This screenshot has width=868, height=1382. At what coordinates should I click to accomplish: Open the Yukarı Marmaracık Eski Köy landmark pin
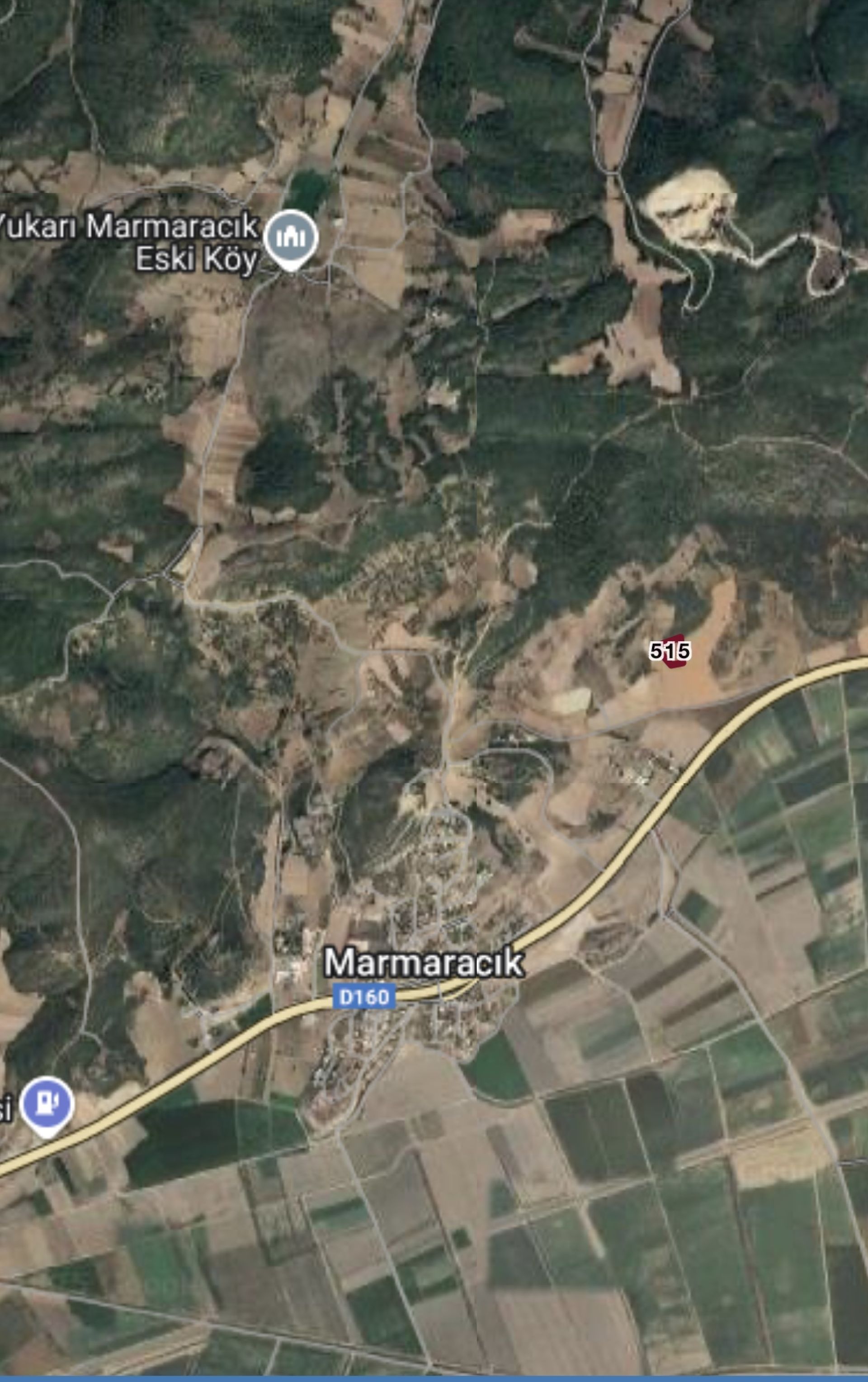291,238
